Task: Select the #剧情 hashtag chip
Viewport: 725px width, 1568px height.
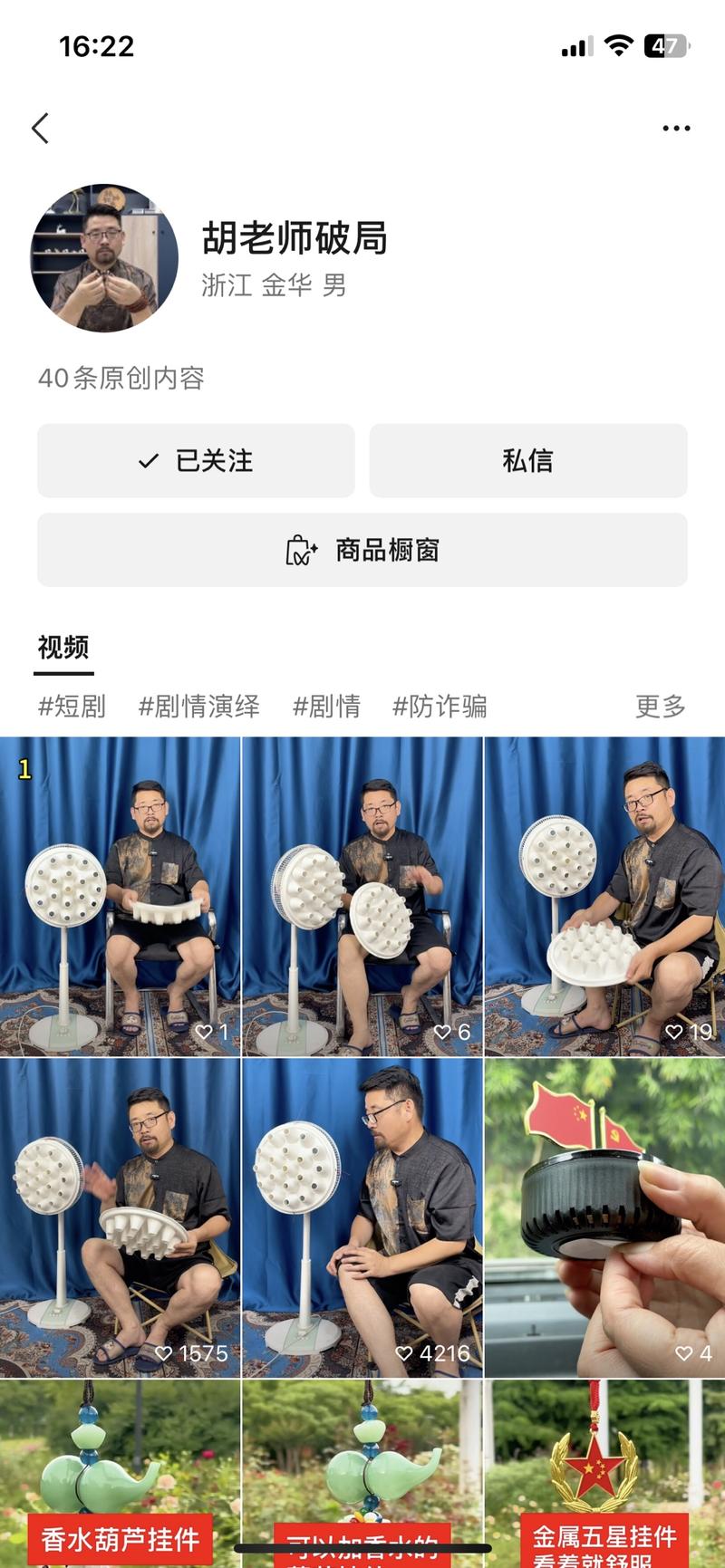Action: (326, 706)
